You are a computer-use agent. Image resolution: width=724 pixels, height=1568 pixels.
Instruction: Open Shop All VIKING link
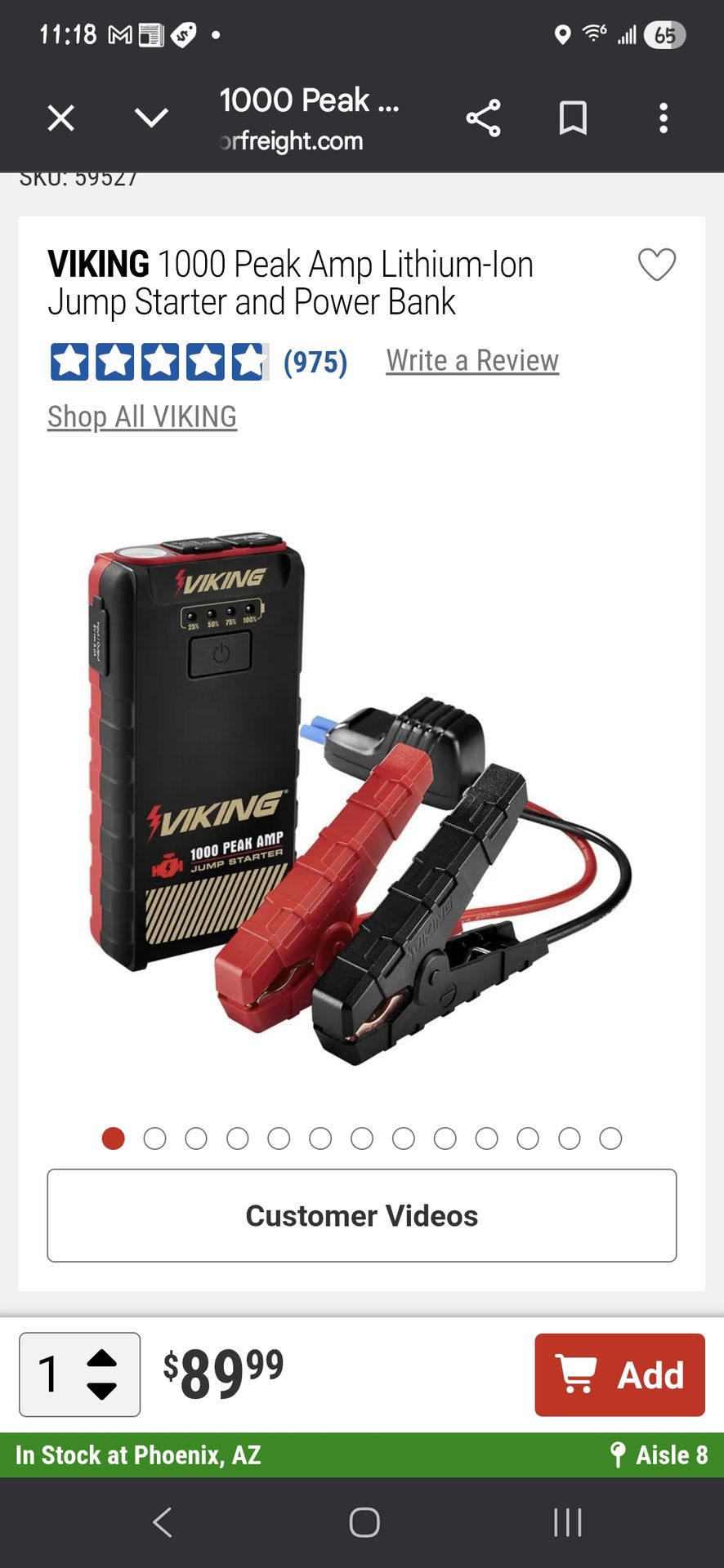(x=142, y=417)
